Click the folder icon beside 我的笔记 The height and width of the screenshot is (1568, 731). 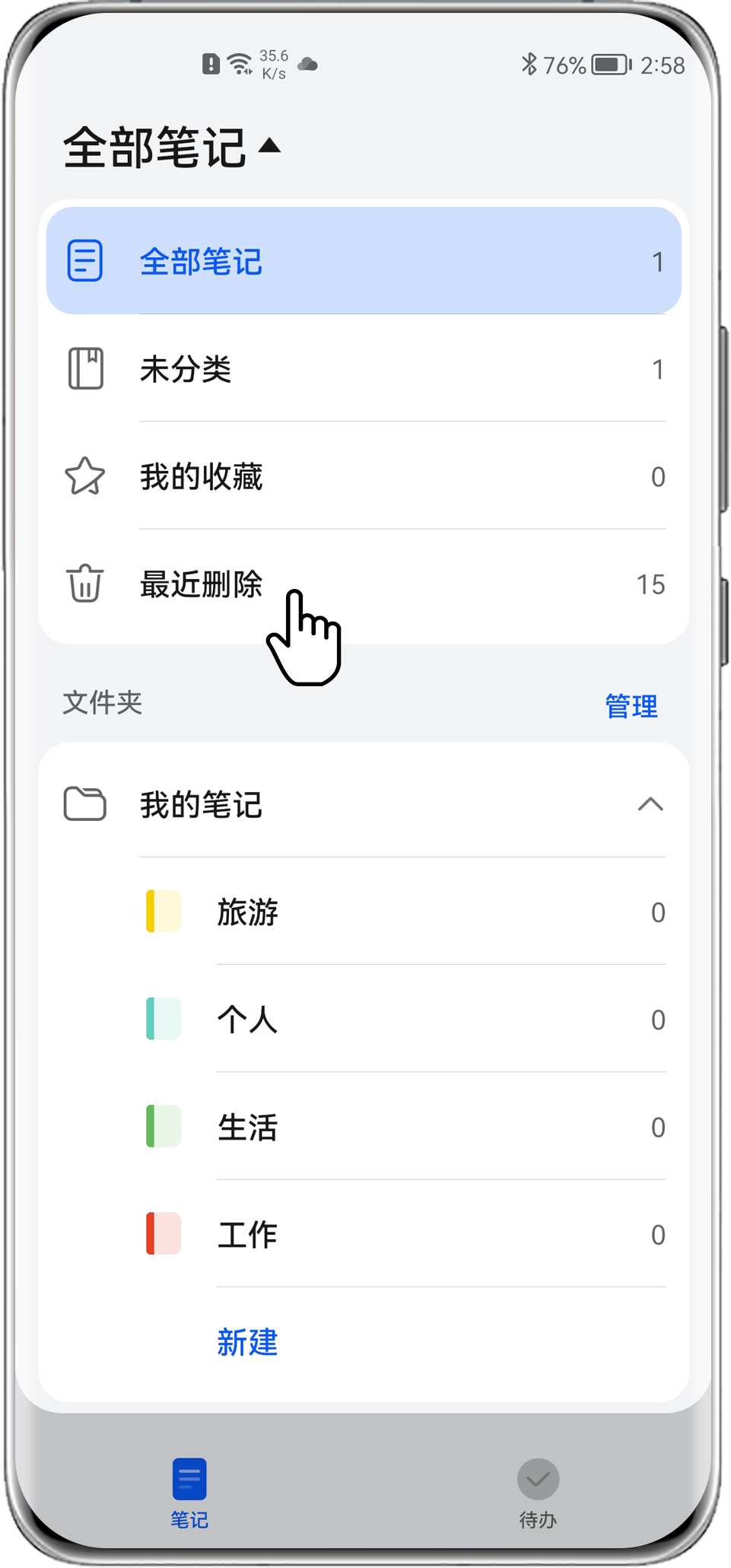point(84,805)
